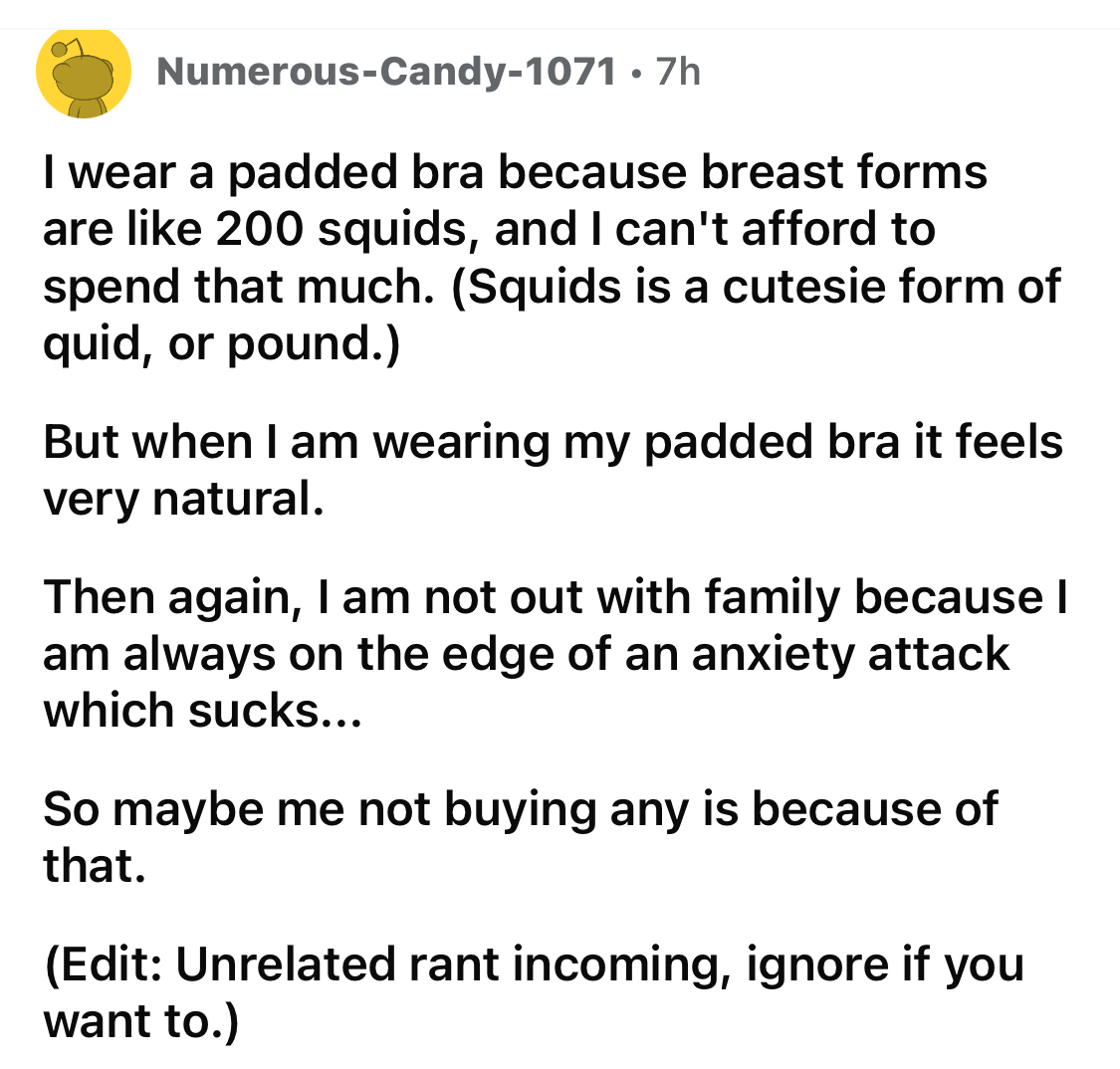This screenshot has width=1120, height=1069.
Task: Tap the username Numerous-Candy-1071
Action: [x=385, y=71]
